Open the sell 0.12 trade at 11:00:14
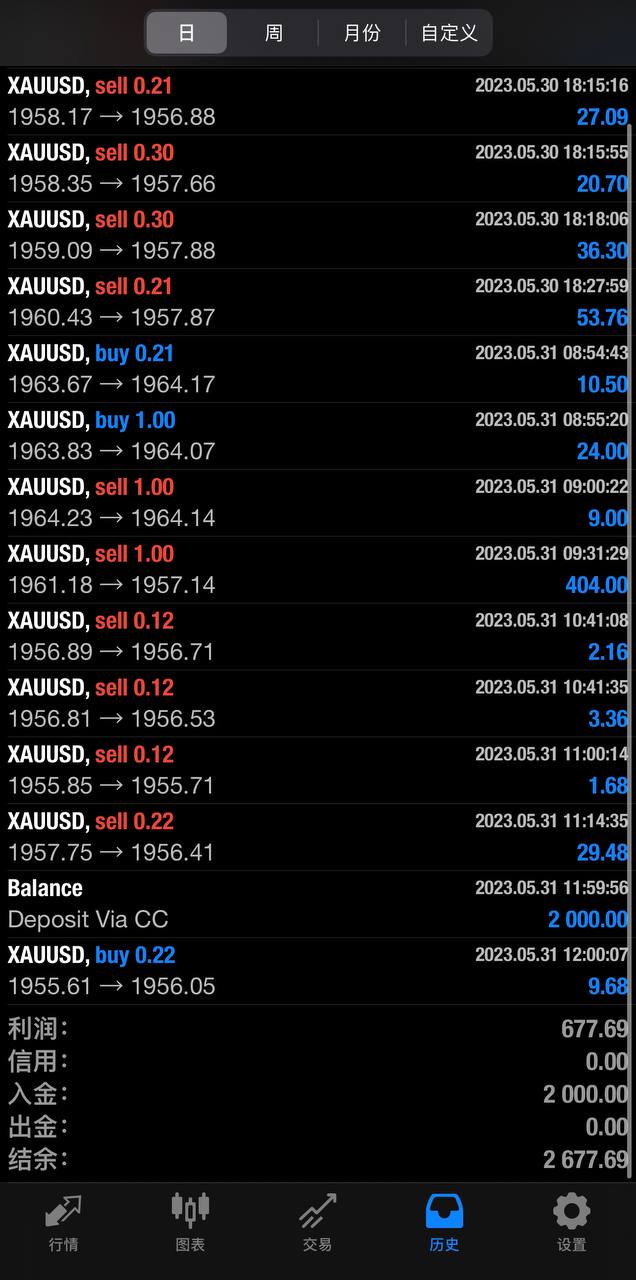 (x=318, y=770)
